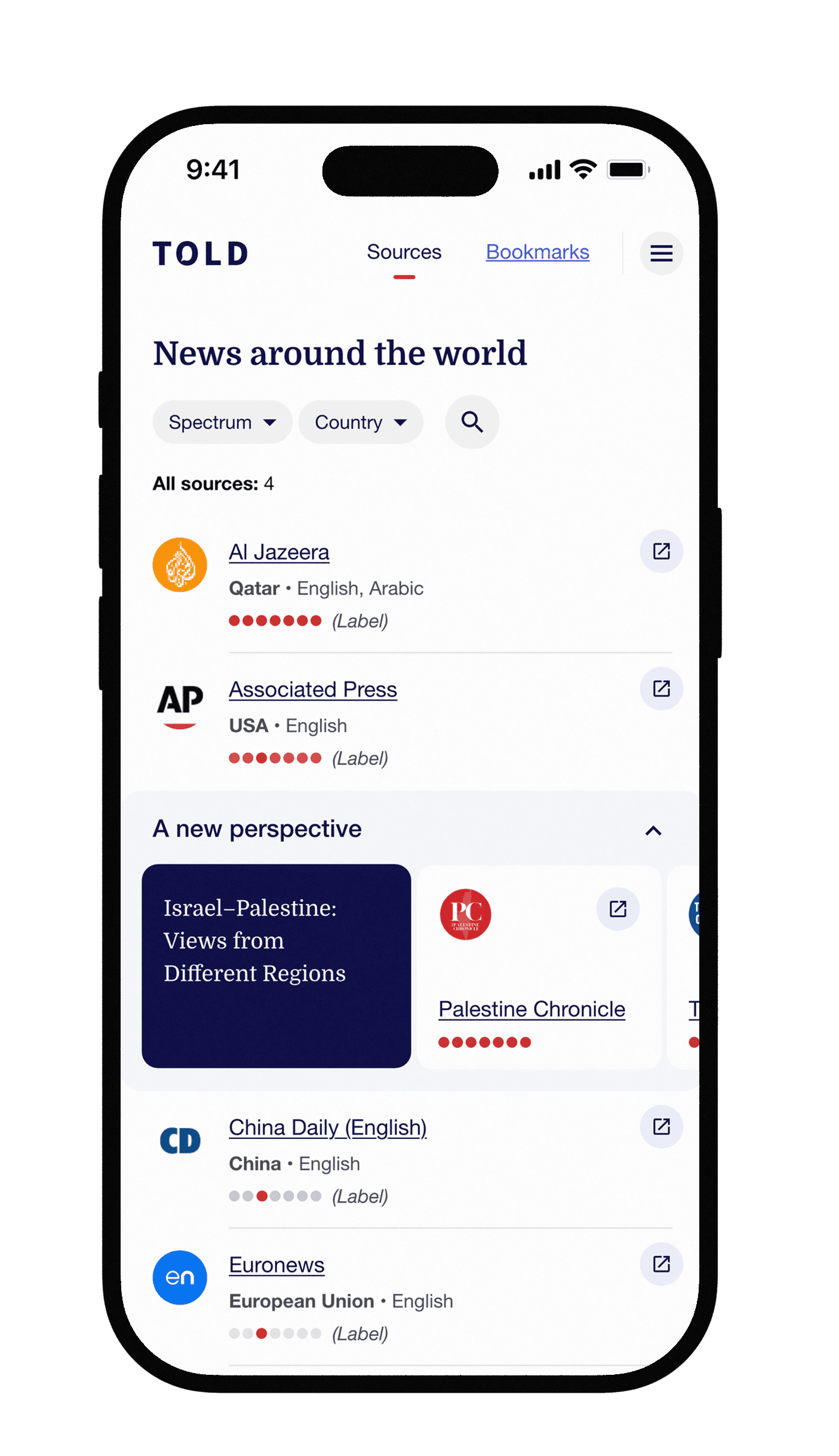
Task: Open Al Jazeera in external browser
Action: coord(661,551)
